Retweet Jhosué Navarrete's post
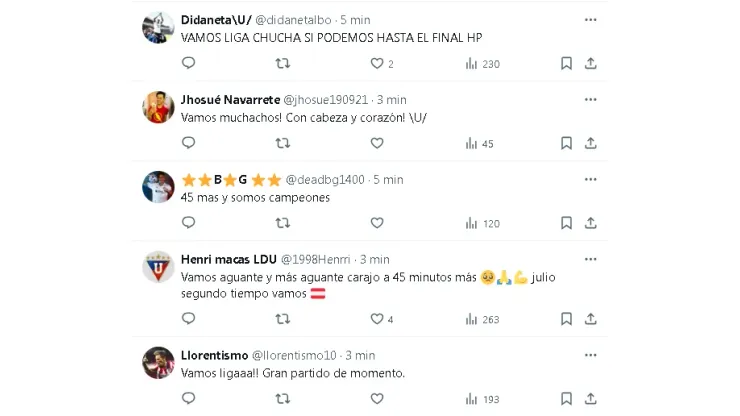 tap(282, 143)
